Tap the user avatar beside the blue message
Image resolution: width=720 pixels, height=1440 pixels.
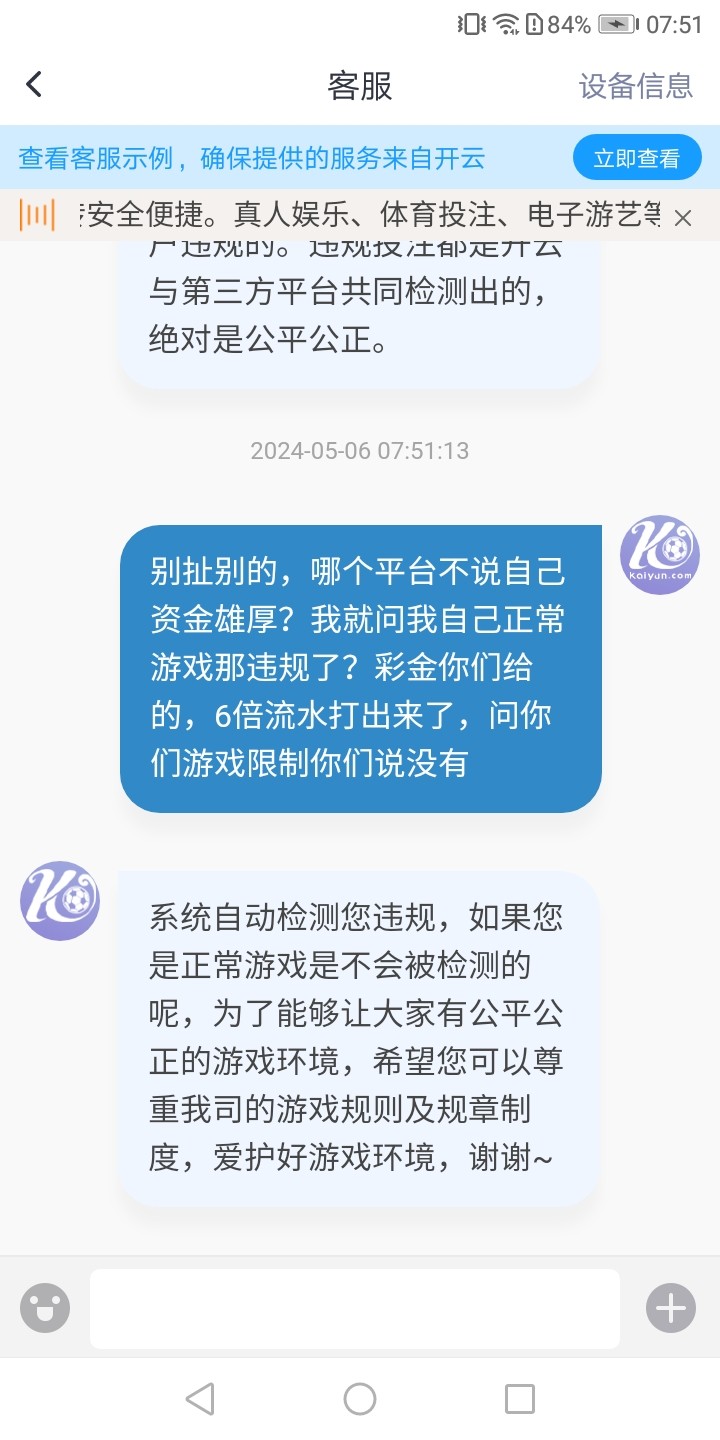click(x=660, y=555)
